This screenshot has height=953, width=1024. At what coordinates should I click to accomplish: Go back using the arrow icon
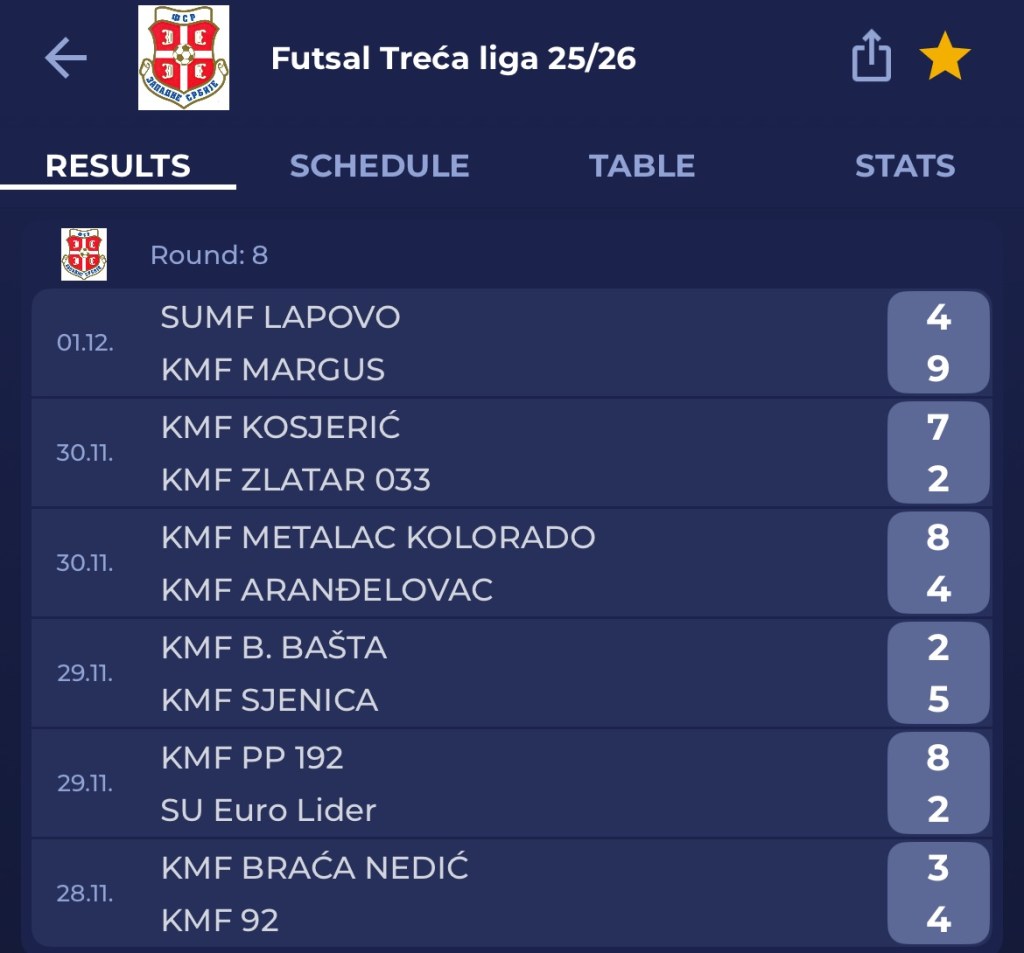click(x=66, y=59)
